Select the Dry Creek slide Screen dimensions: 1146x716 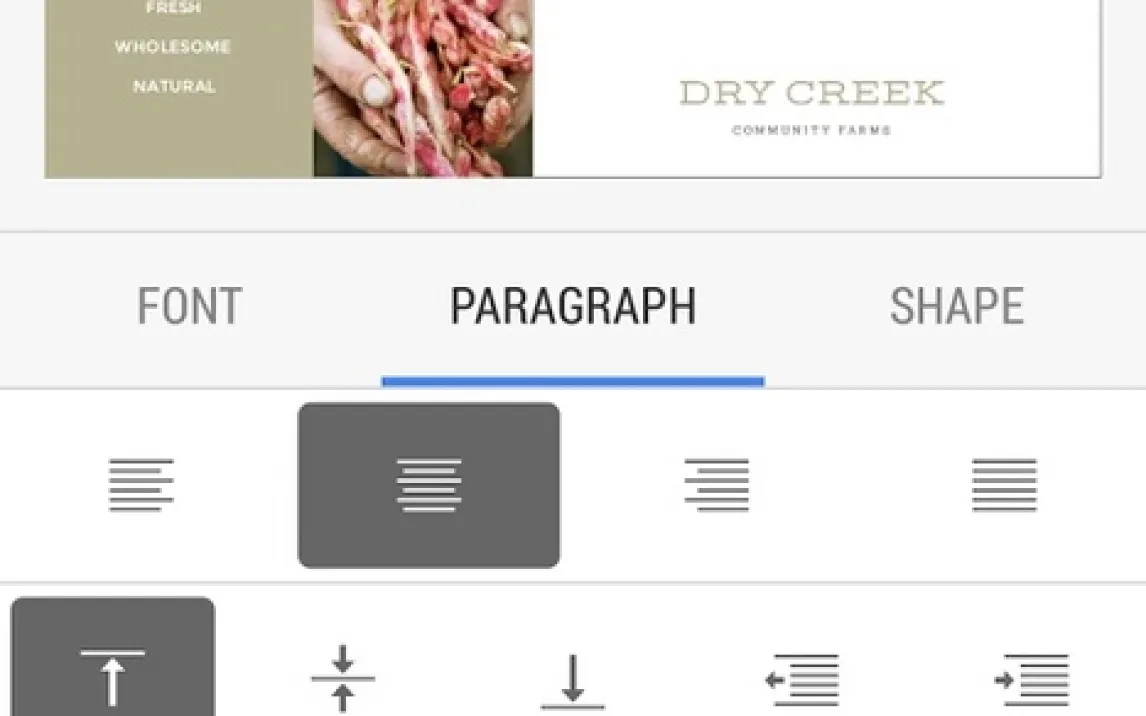tap(573, 88)
